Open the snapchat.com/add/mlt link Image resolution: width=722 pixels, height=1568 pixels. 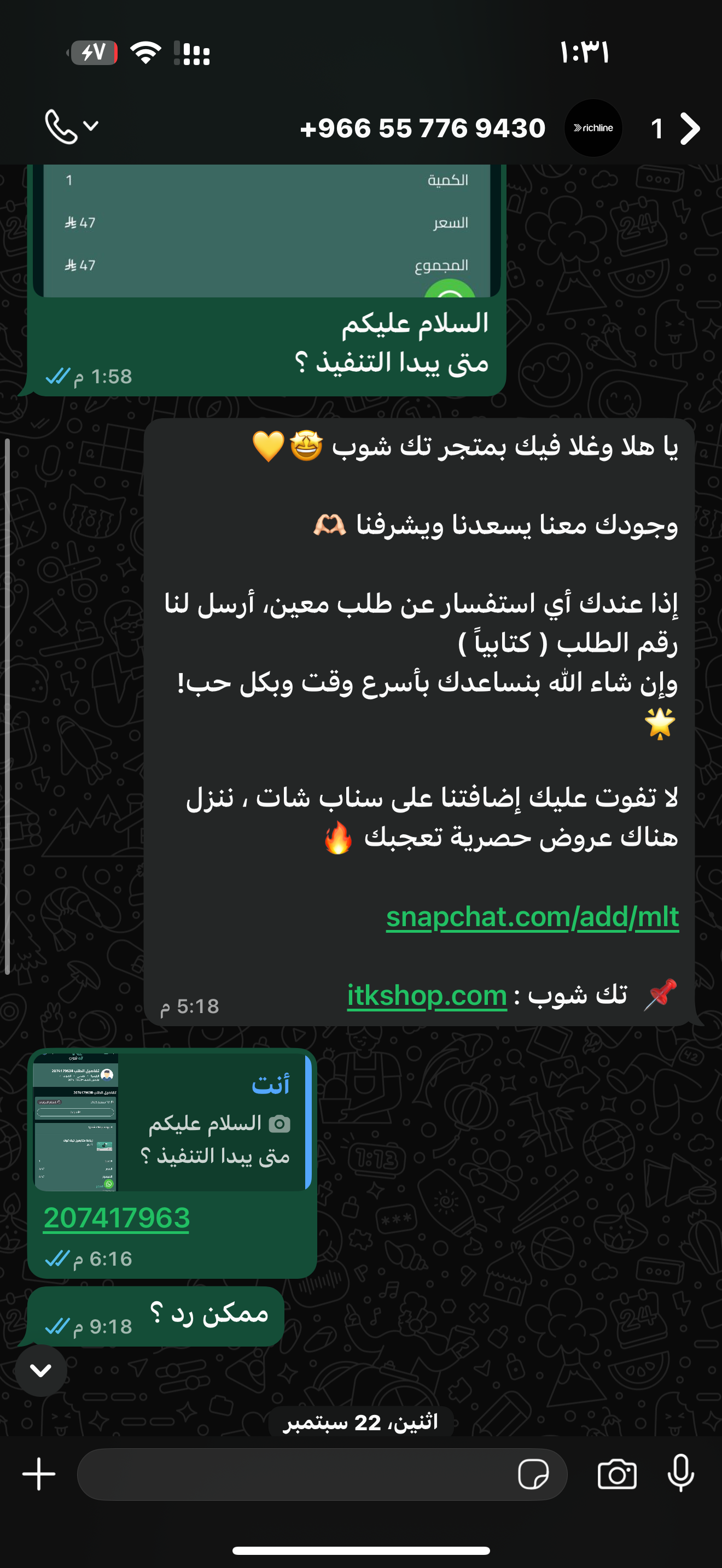(x=532, y=916)
